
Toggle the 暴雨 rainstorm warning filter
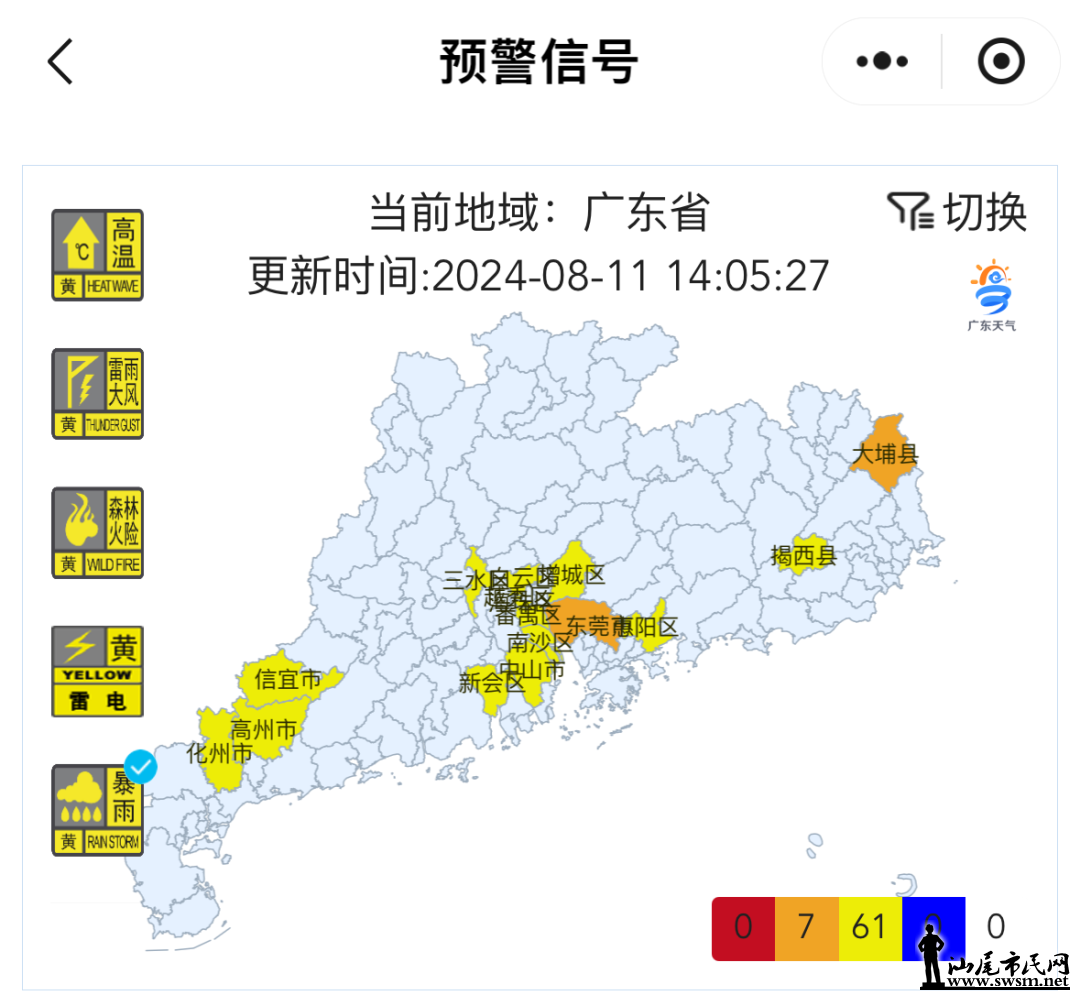[97, 811]
